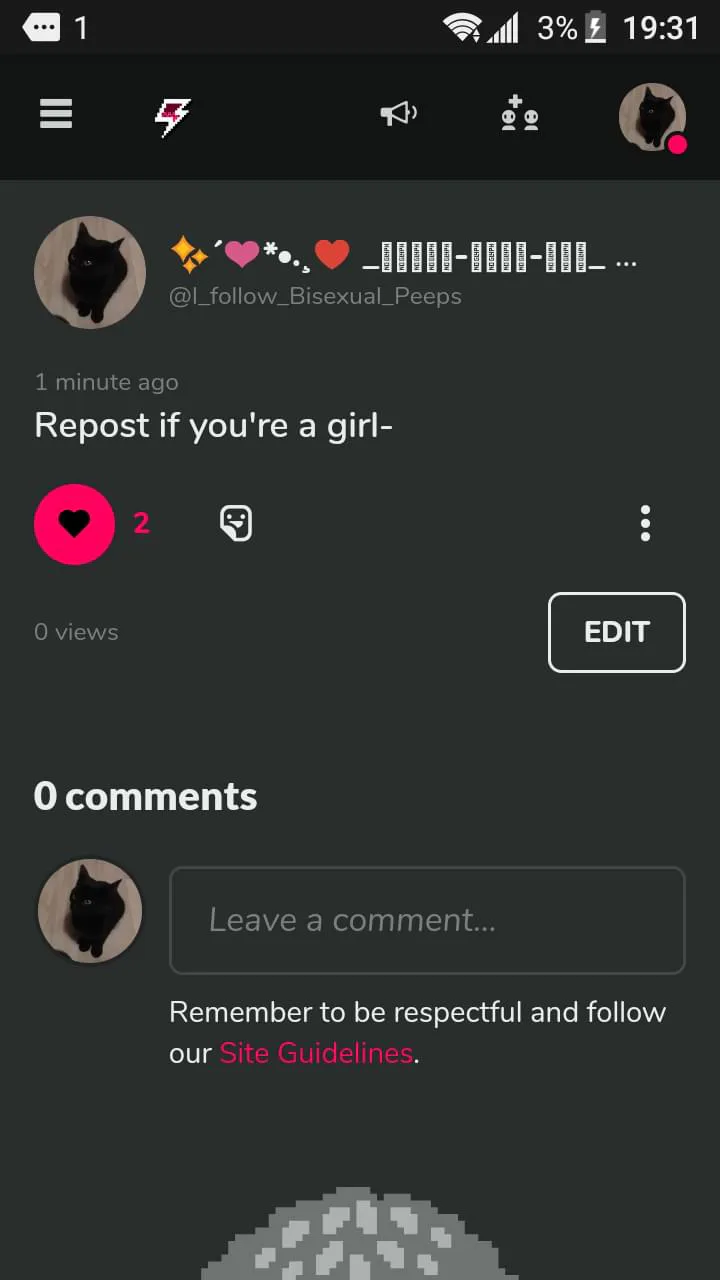Image resolution: width=720 pixels, height=1280 pixels.
Task: View post author's profile picture
Action: tap(90, 272)
